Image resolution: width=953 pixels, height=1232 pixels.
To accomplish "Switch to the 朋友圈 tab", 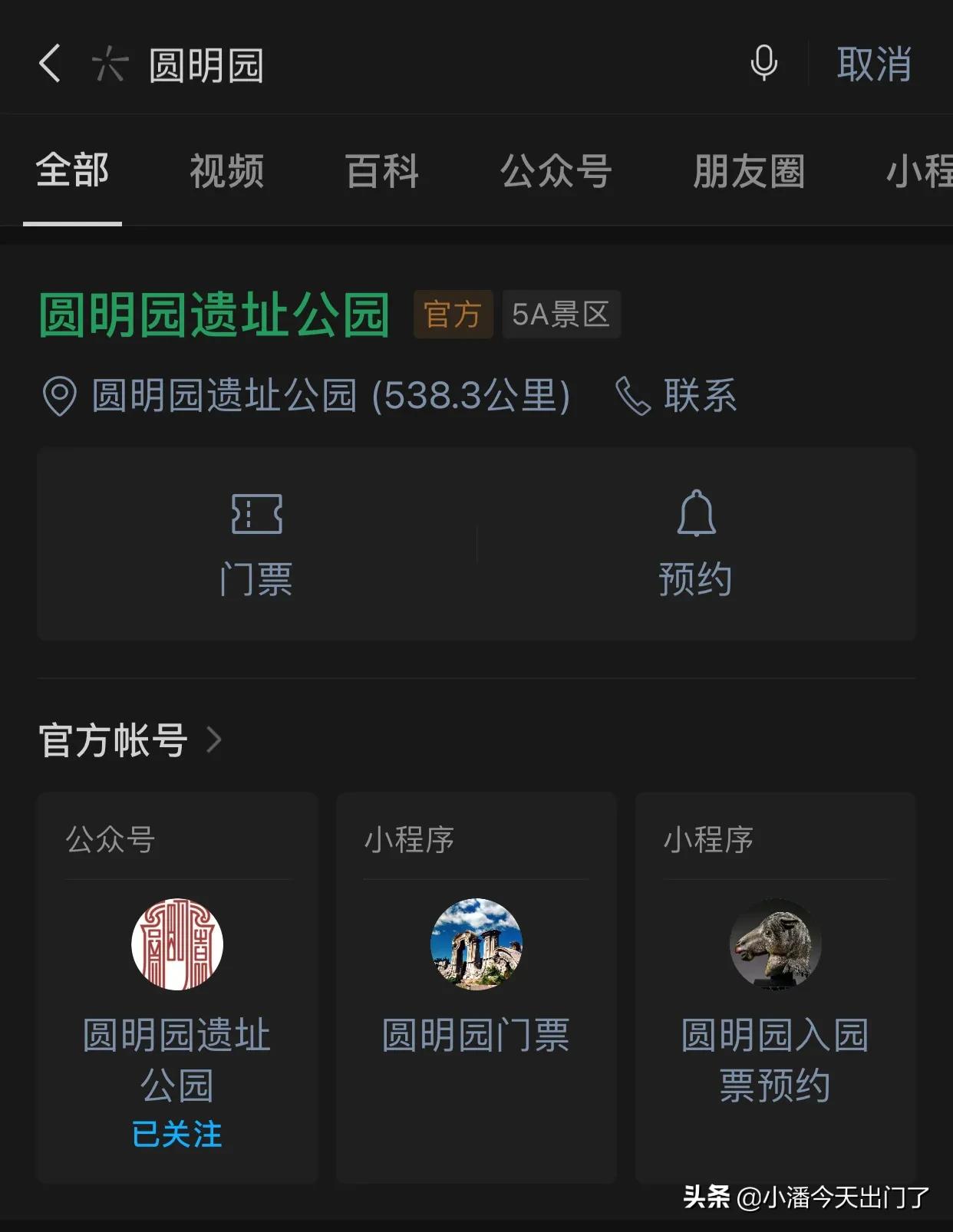I will tap(748, 172).
